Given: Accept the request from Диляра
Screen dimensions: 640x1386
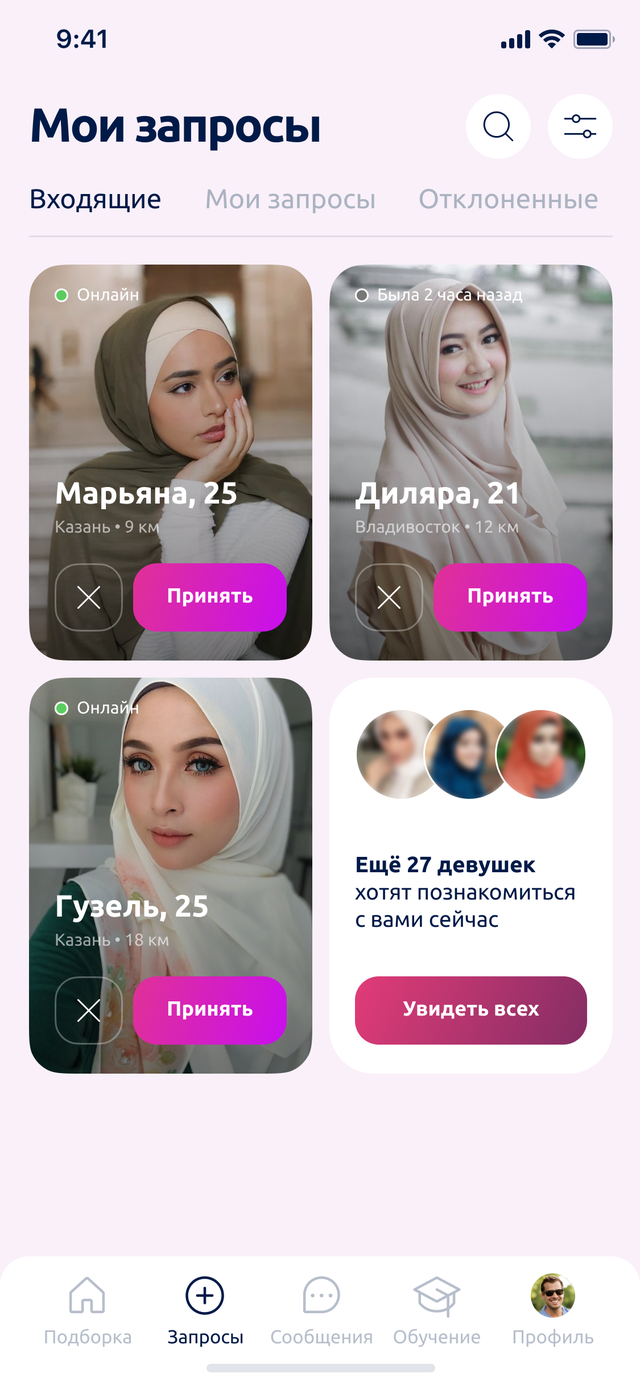Looking at the screenshot, I should (x=510, y=597).
